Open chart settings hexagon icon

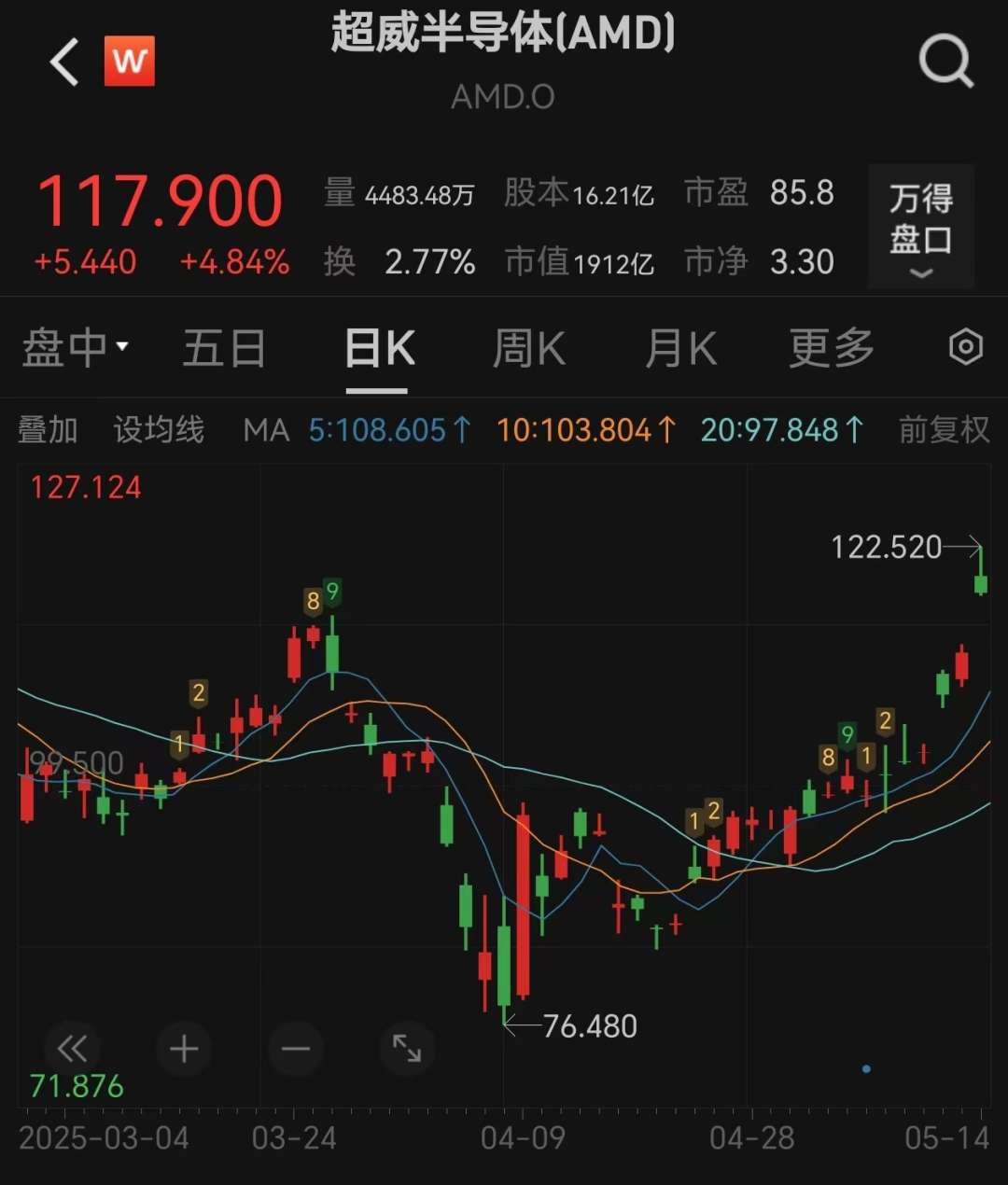[966, 347]
